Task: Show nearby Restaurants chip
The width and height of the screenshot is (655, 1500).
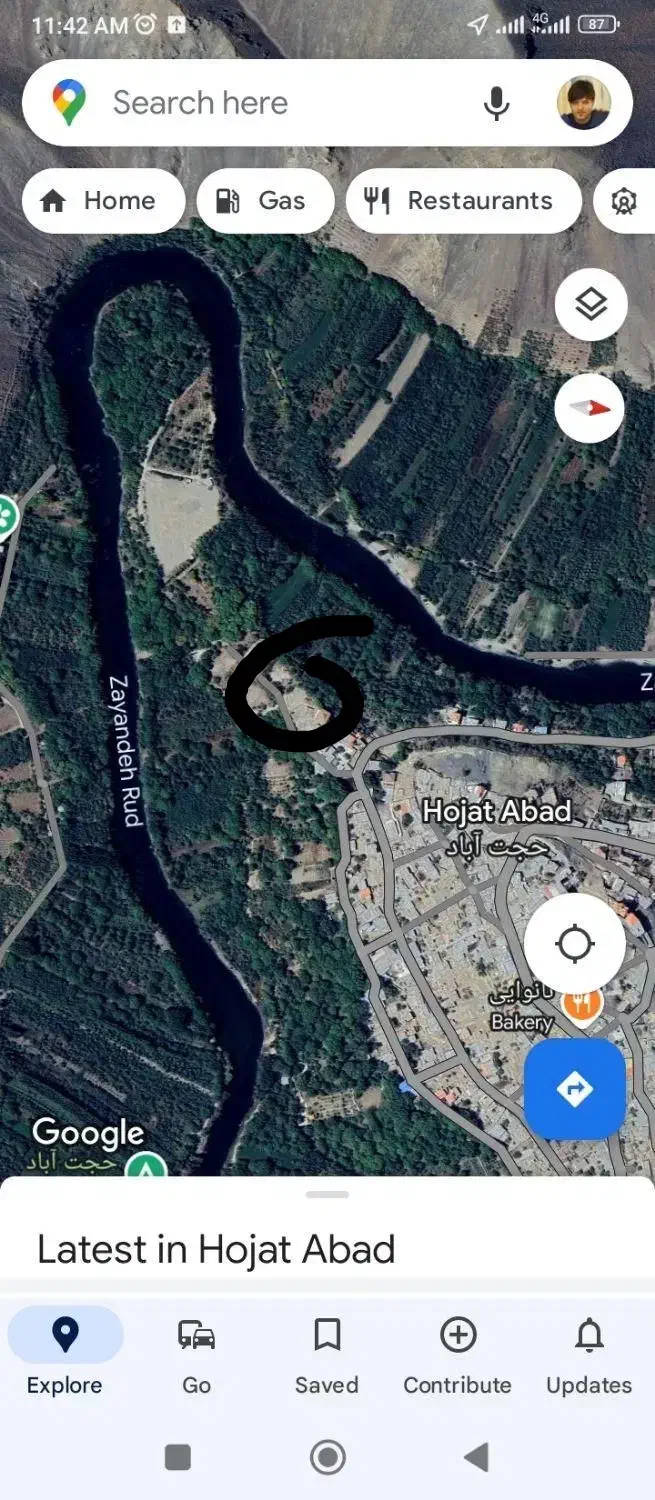Action: click(463, 201)
